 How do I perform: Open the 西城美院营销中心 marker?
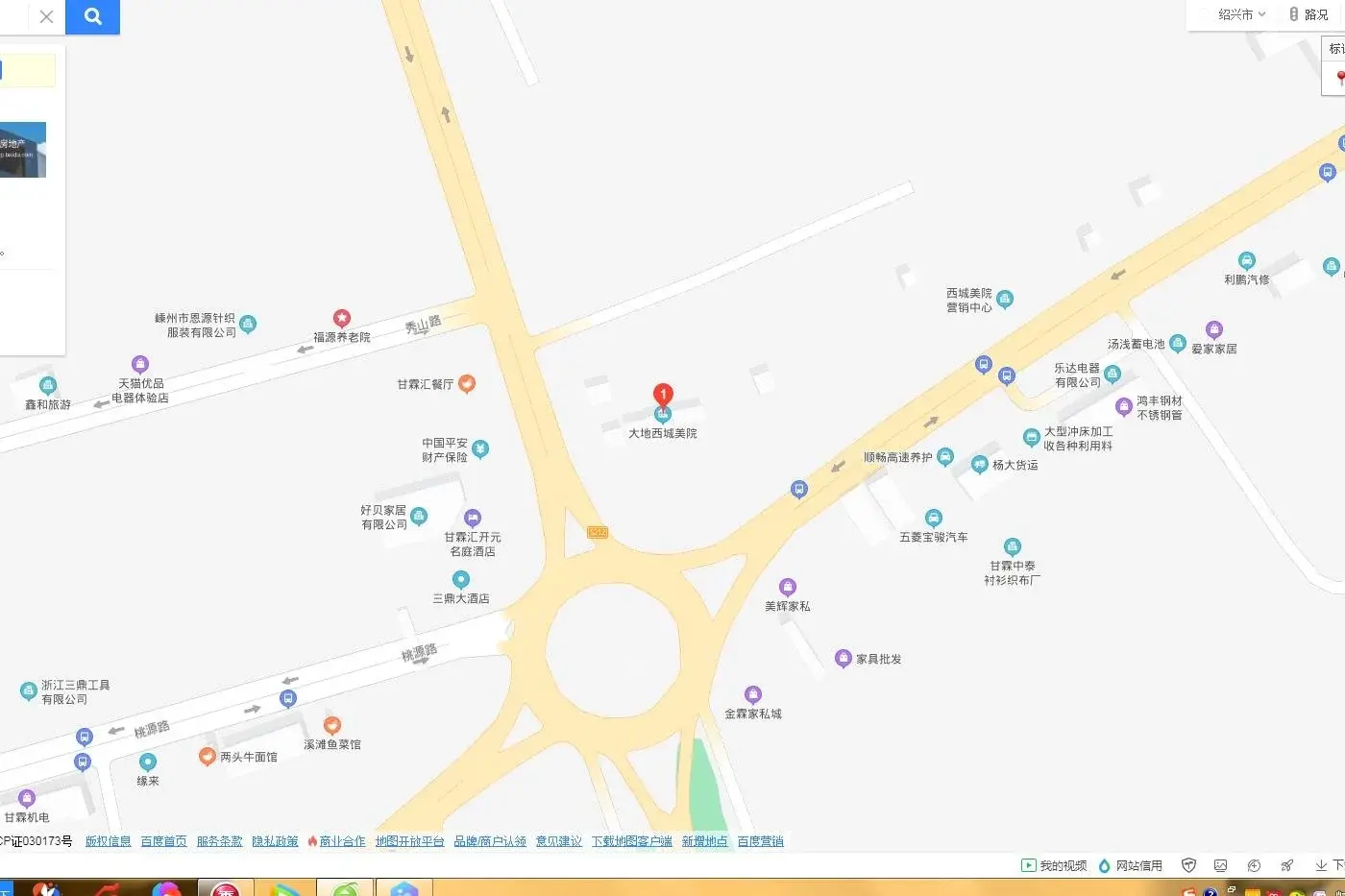(1005, 300)
